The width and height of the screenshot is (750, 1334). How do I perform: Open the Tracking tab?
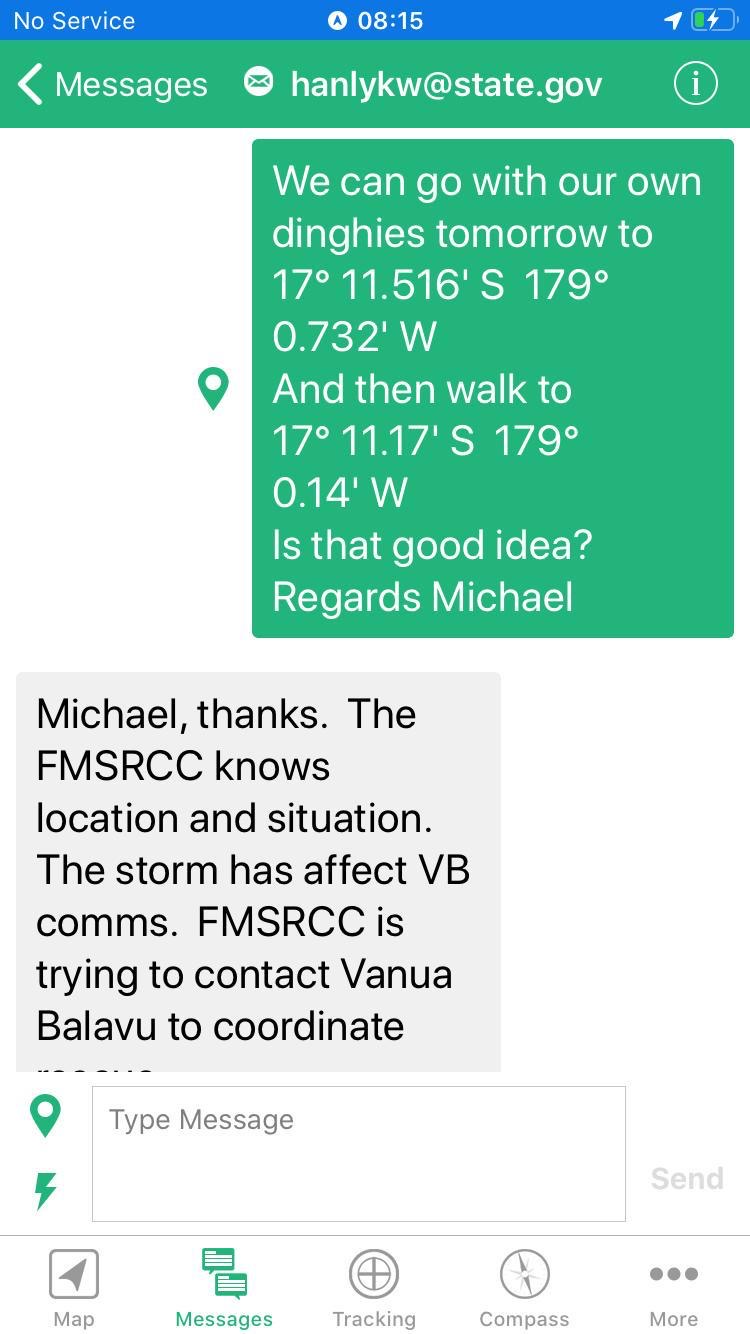374,1288
